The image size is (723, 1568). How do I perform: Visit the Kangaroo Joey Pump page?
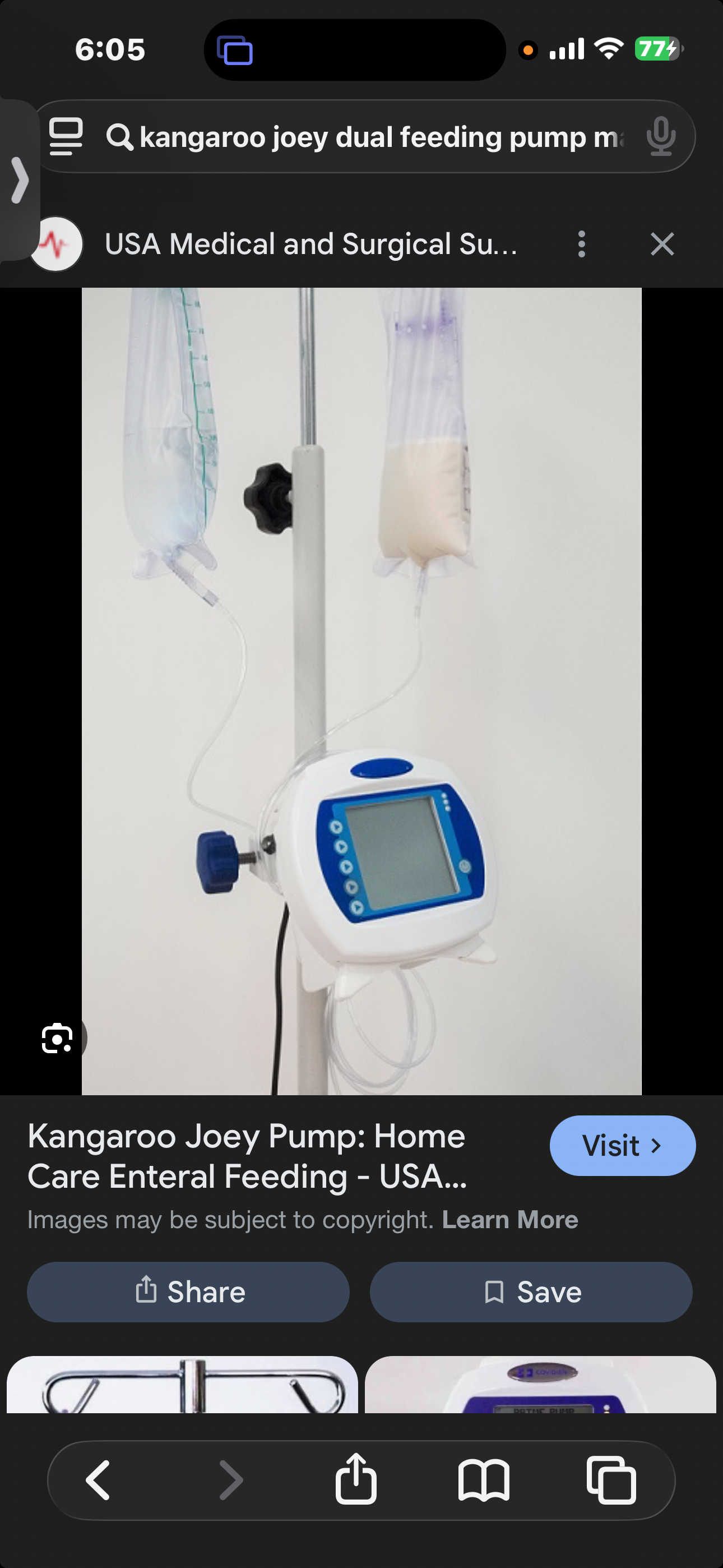(622, 1146)
